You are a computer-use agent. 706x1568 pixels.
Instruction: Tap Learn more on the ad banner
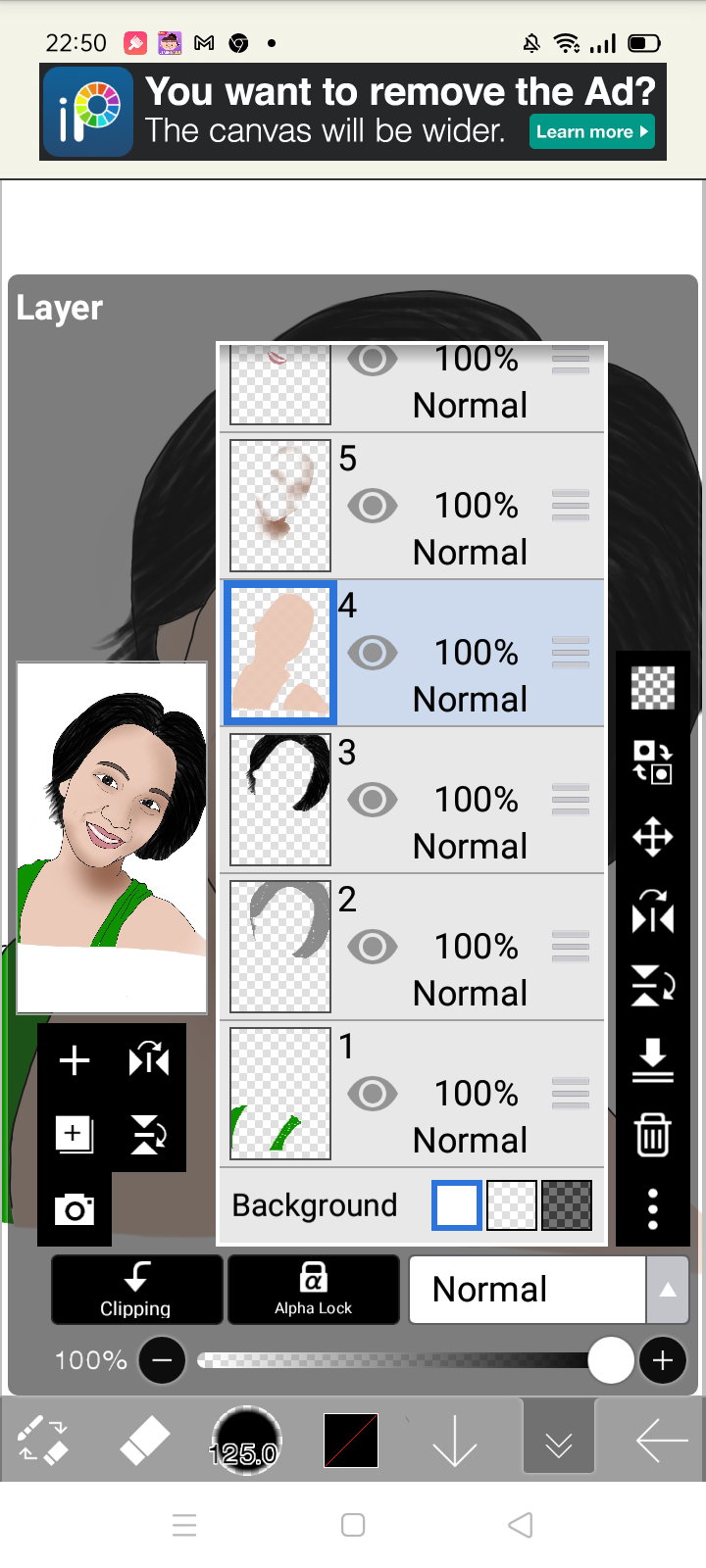point(592,131)
